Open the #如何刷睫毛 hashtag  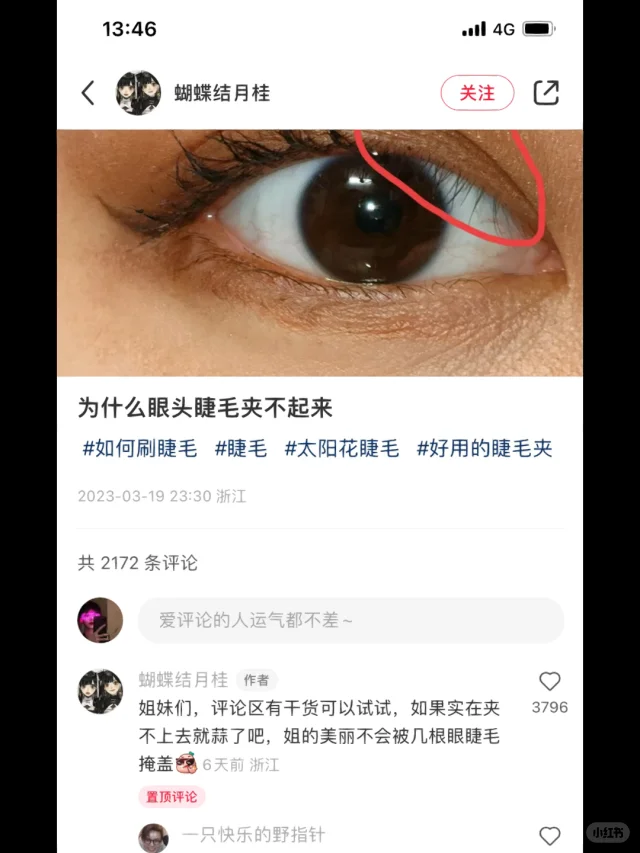click(x=139, y=448)
